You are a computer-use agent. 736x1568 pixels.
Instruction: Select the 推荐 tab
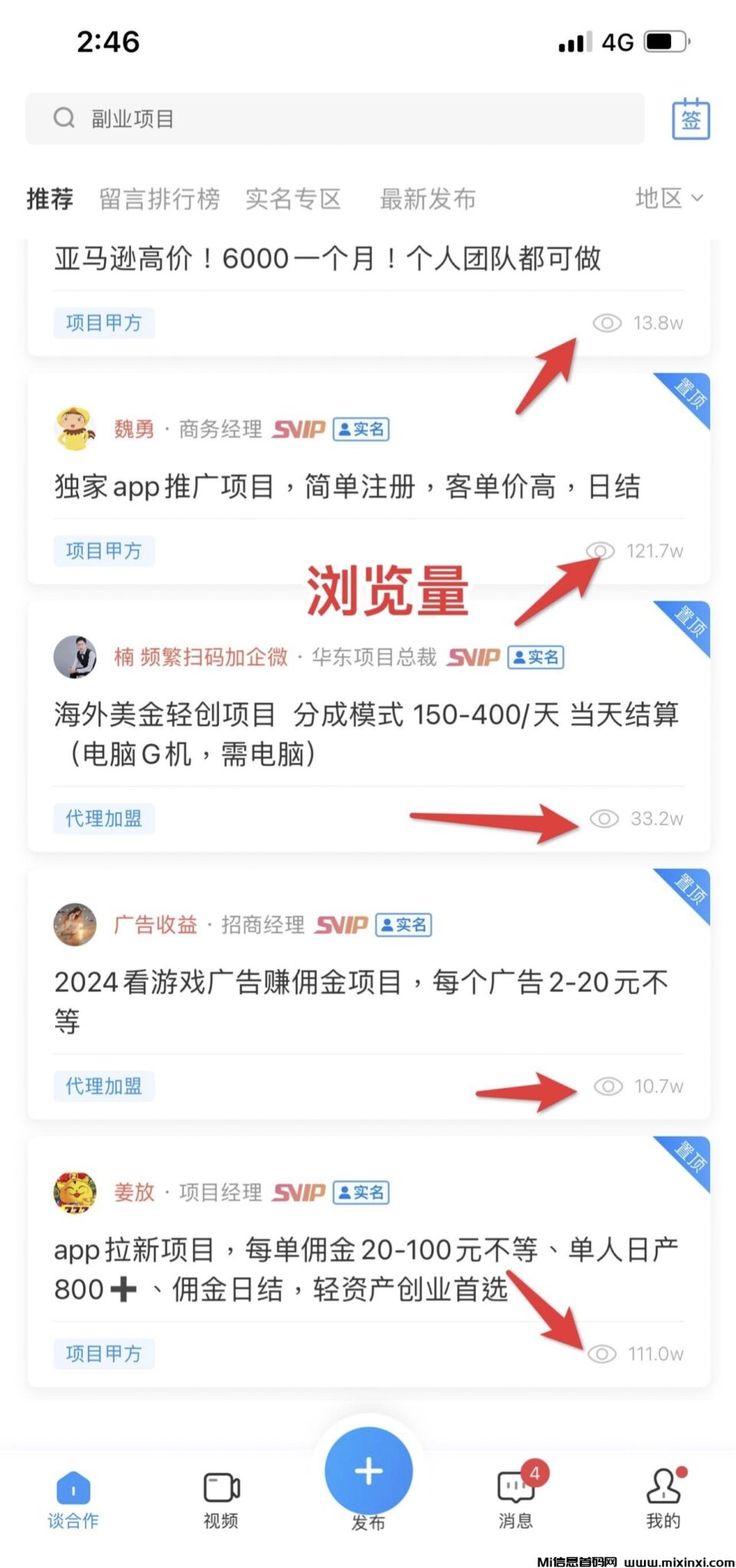coord(50,199)
